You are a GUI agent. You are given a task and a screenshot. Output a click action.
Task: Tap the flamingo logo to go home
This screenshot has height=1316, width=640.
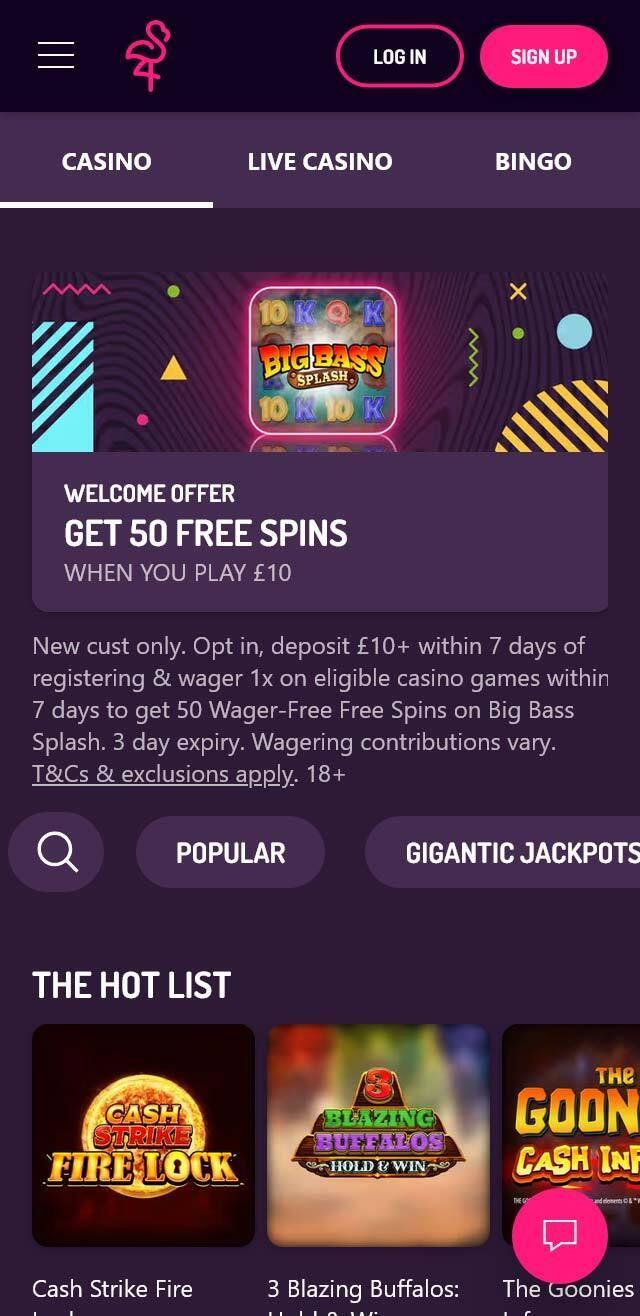148,56
